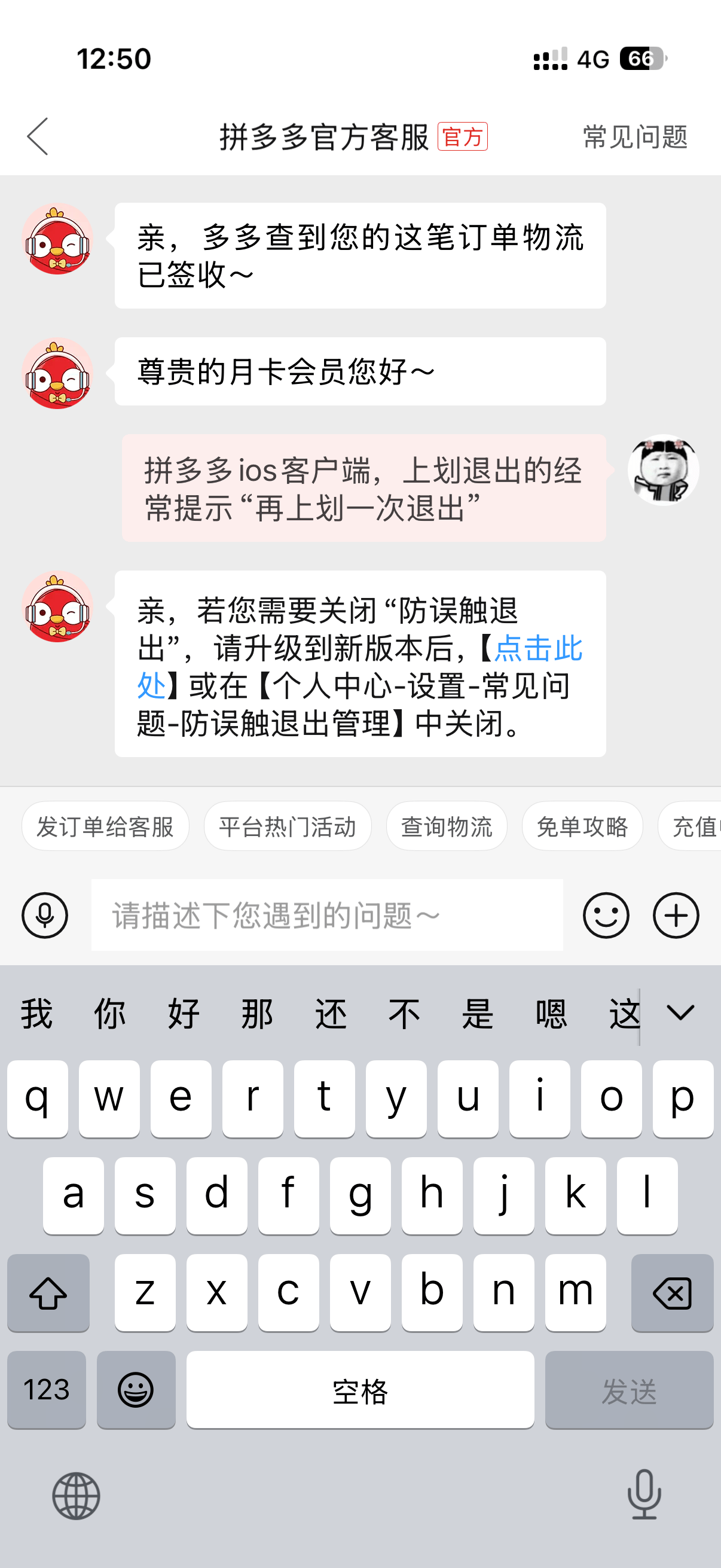Choose the 平台热门活动 chip
The height and width of the screenshot is (1568, 721).
point(287,826)
